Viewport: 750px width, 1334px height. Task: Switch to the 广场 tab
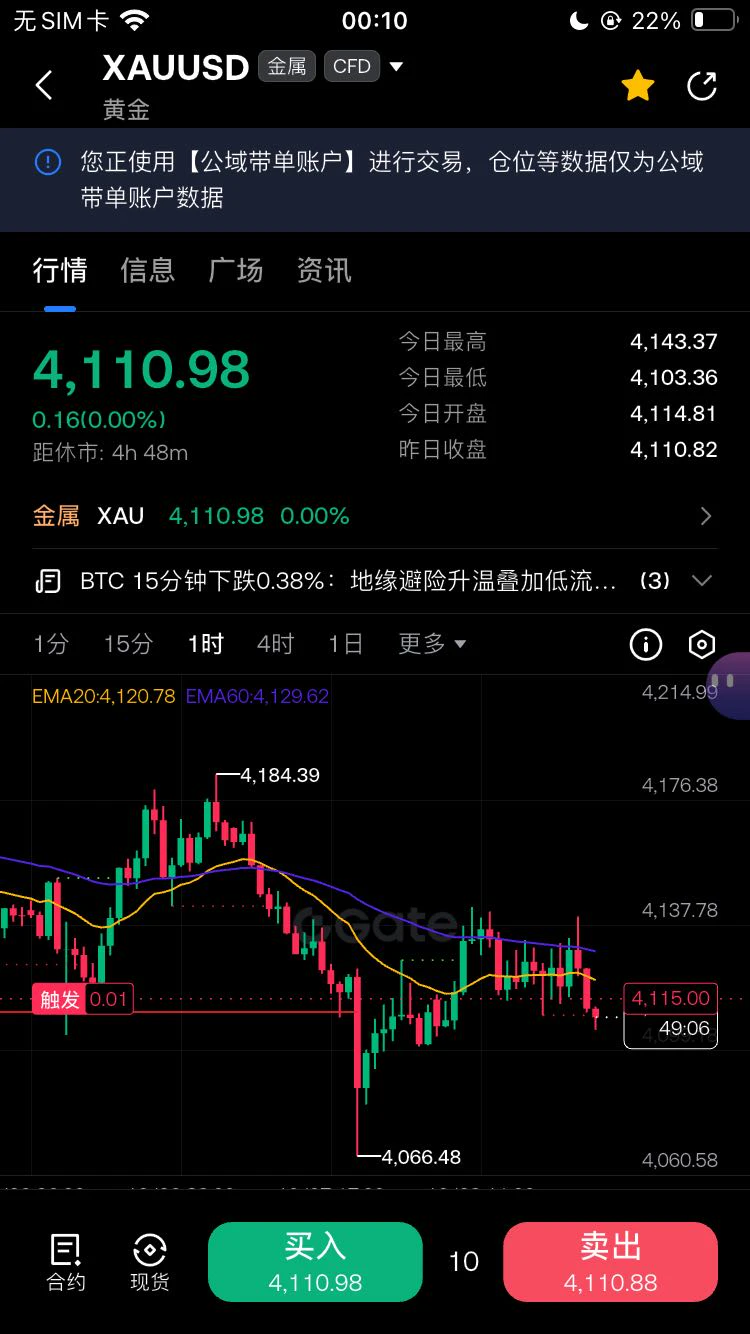tap(236, 270)
